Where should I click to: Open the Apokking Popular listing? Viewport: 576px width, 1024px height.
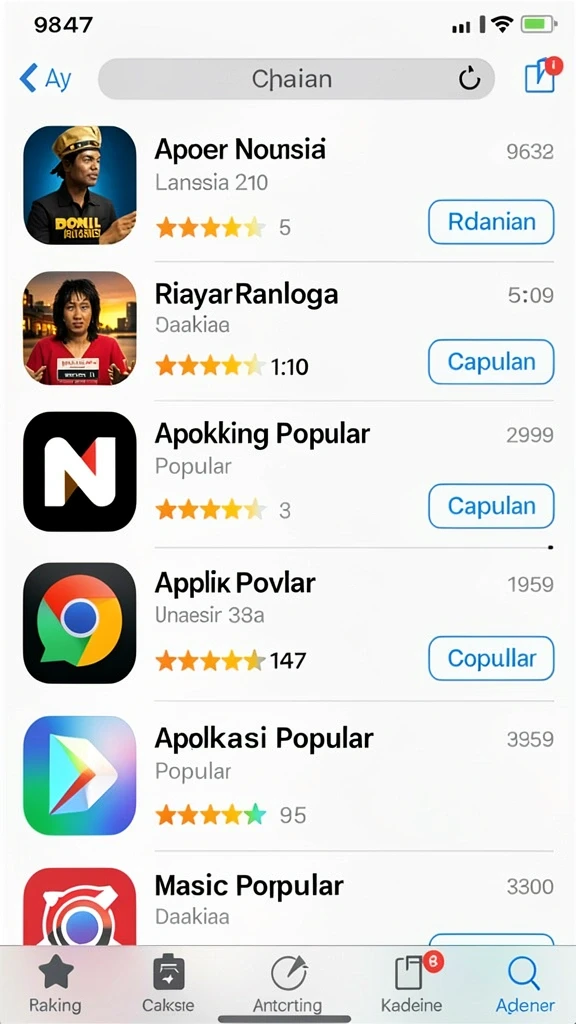coord(288,472)
